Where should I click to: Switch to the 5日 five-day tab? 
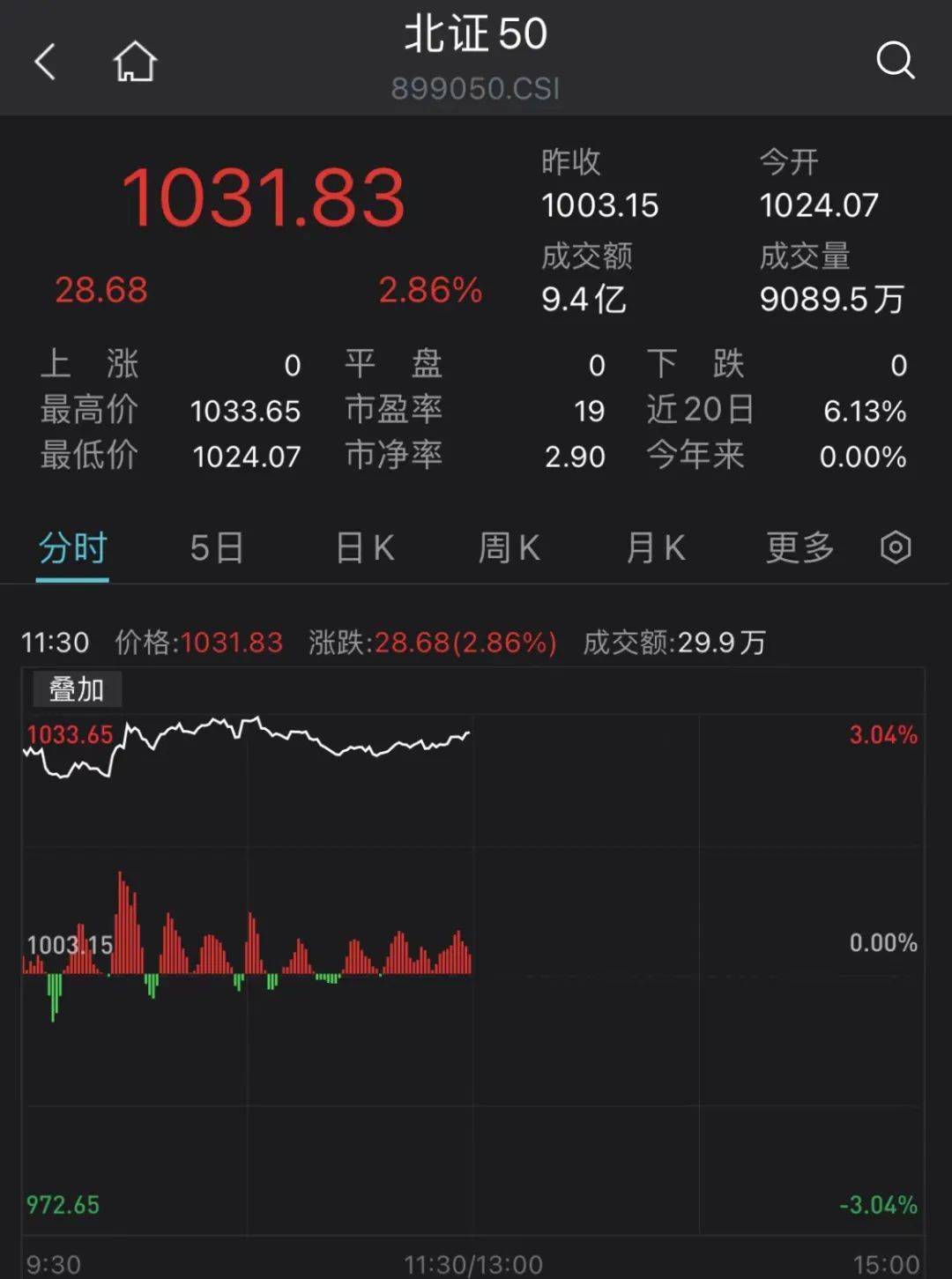click(214, 547)
